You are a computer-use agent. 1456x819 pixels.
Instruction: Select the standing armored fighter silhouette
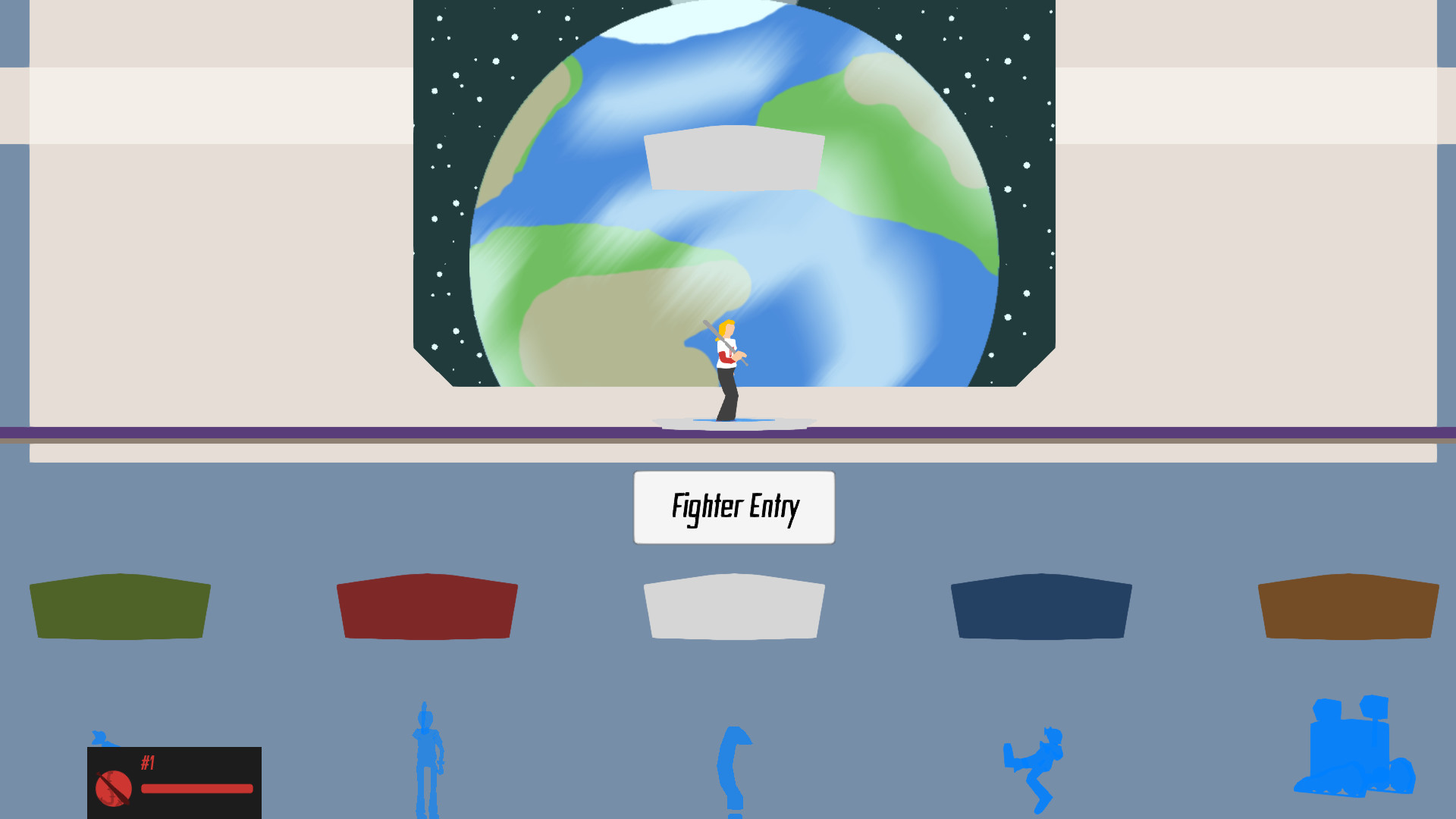coord(428,762)
